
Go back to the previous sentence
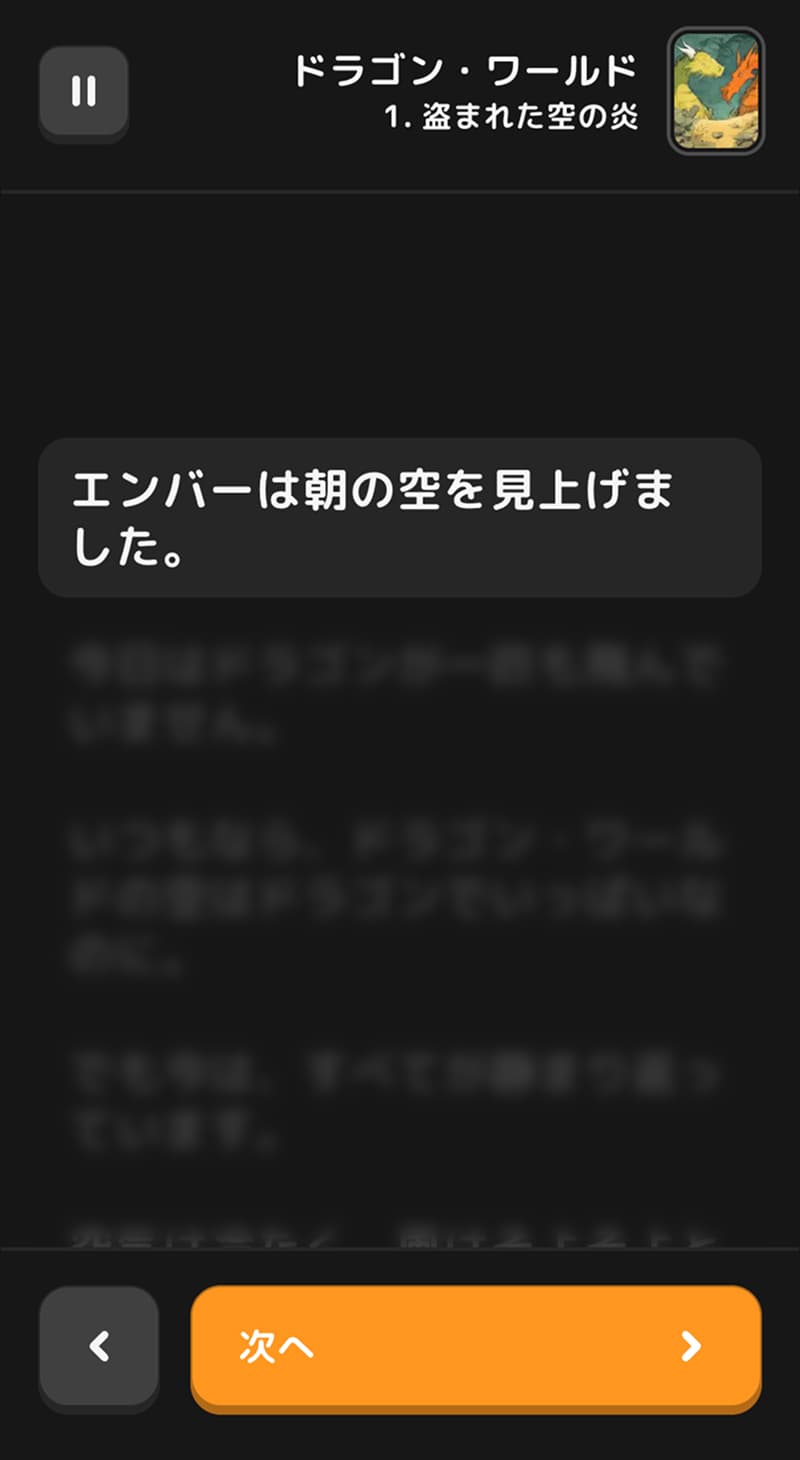[99, 1347]
